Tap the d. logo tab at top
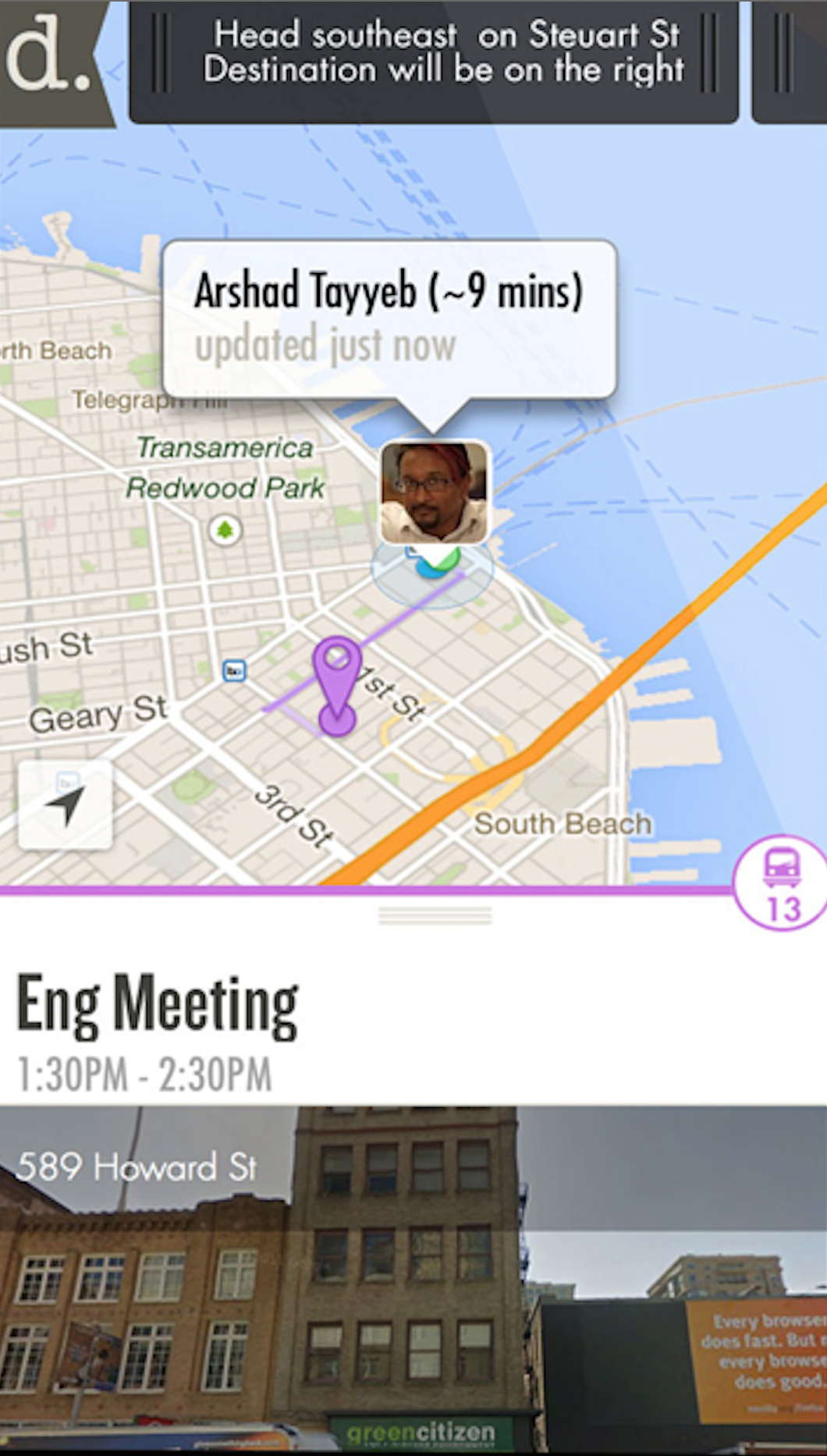 click(53, 62)
